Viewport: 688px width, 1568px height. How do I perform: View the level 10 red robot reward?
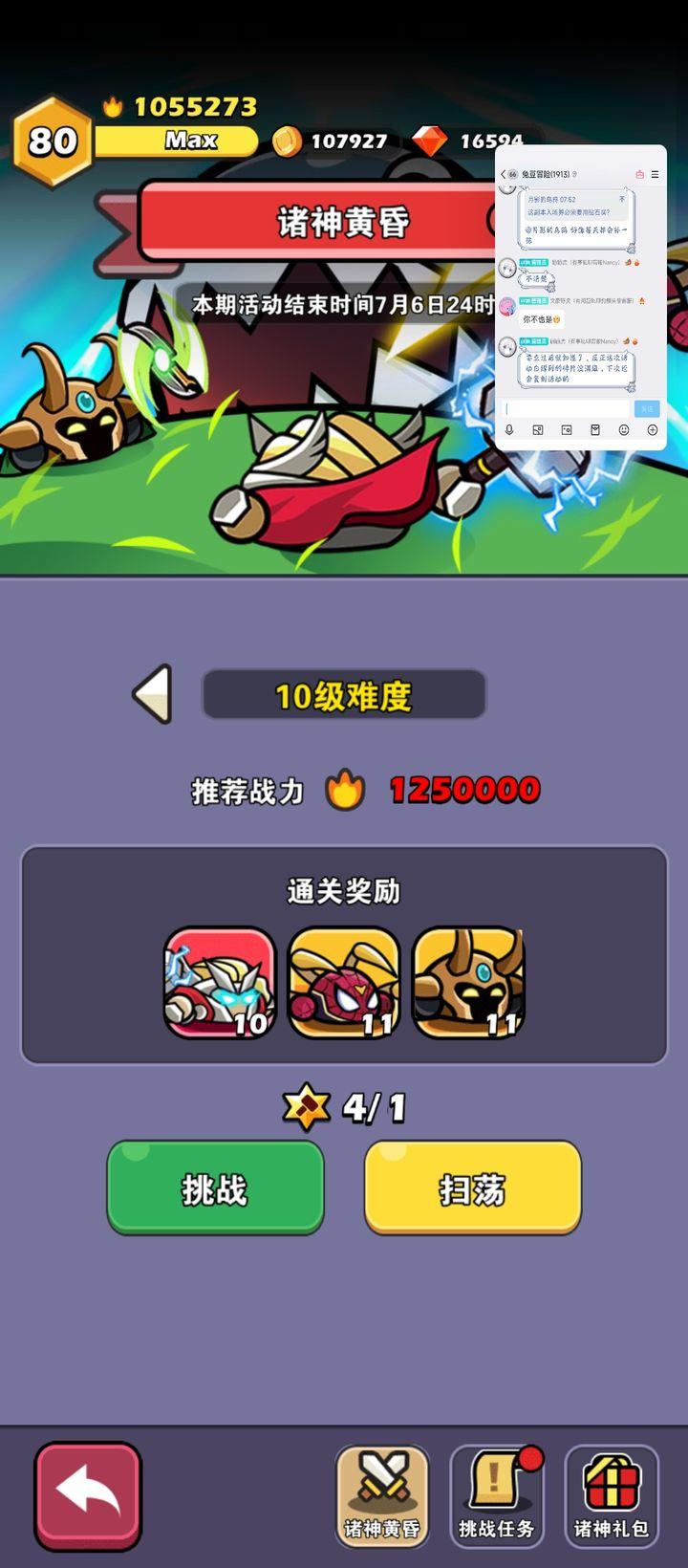coord(220,983)
